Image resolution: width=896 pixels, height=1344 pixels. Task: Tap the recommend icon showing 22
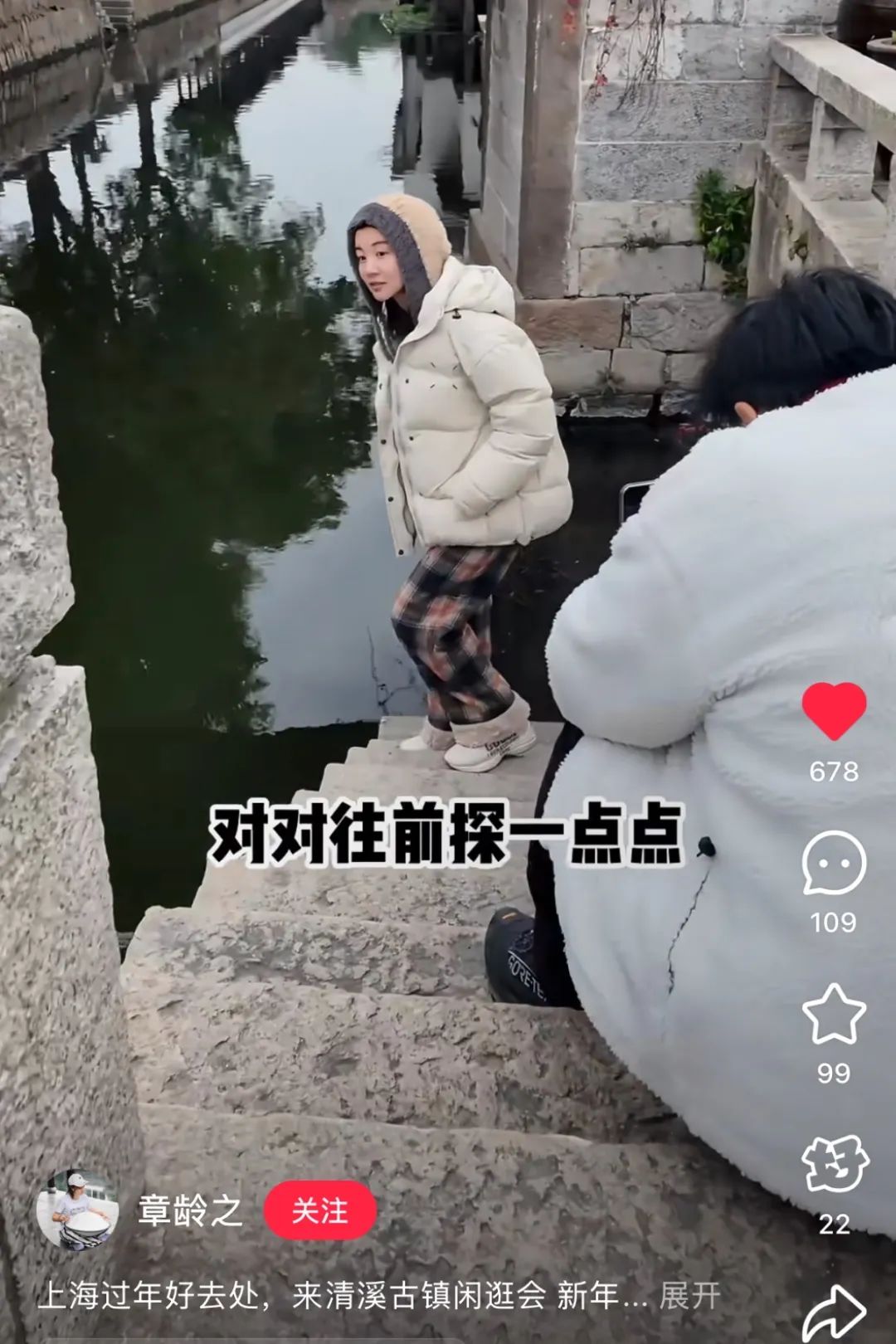click(x=834, y=1166)
